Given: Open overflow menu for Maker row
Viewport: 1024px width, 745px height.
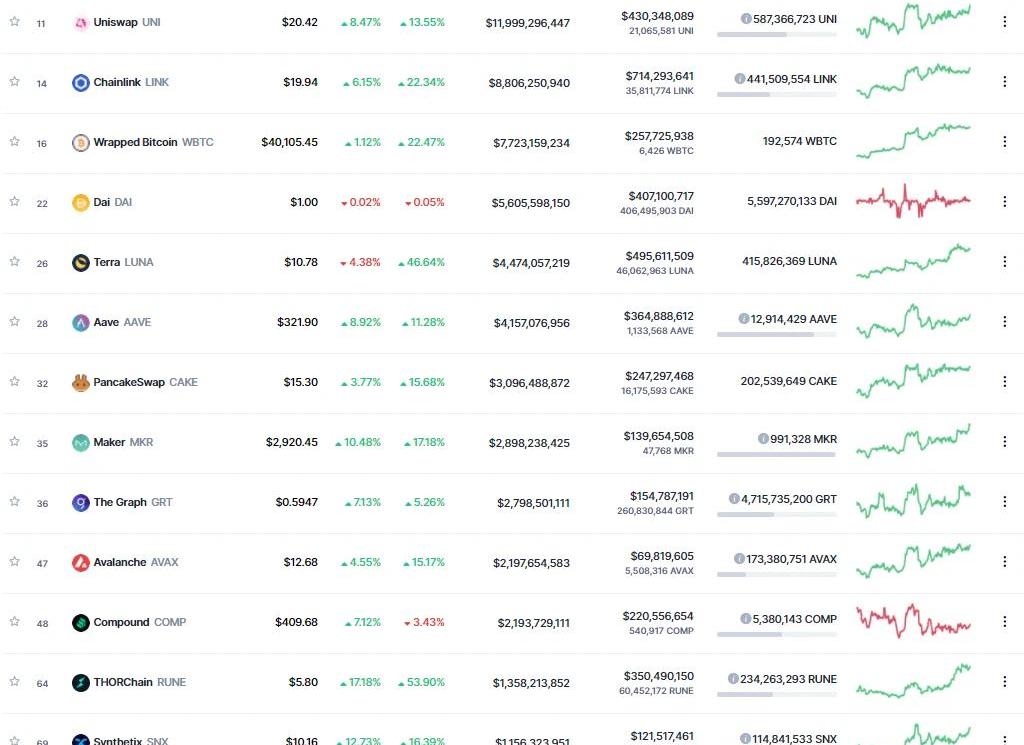Looking at the screenshot, I should tap(1005, 442).
